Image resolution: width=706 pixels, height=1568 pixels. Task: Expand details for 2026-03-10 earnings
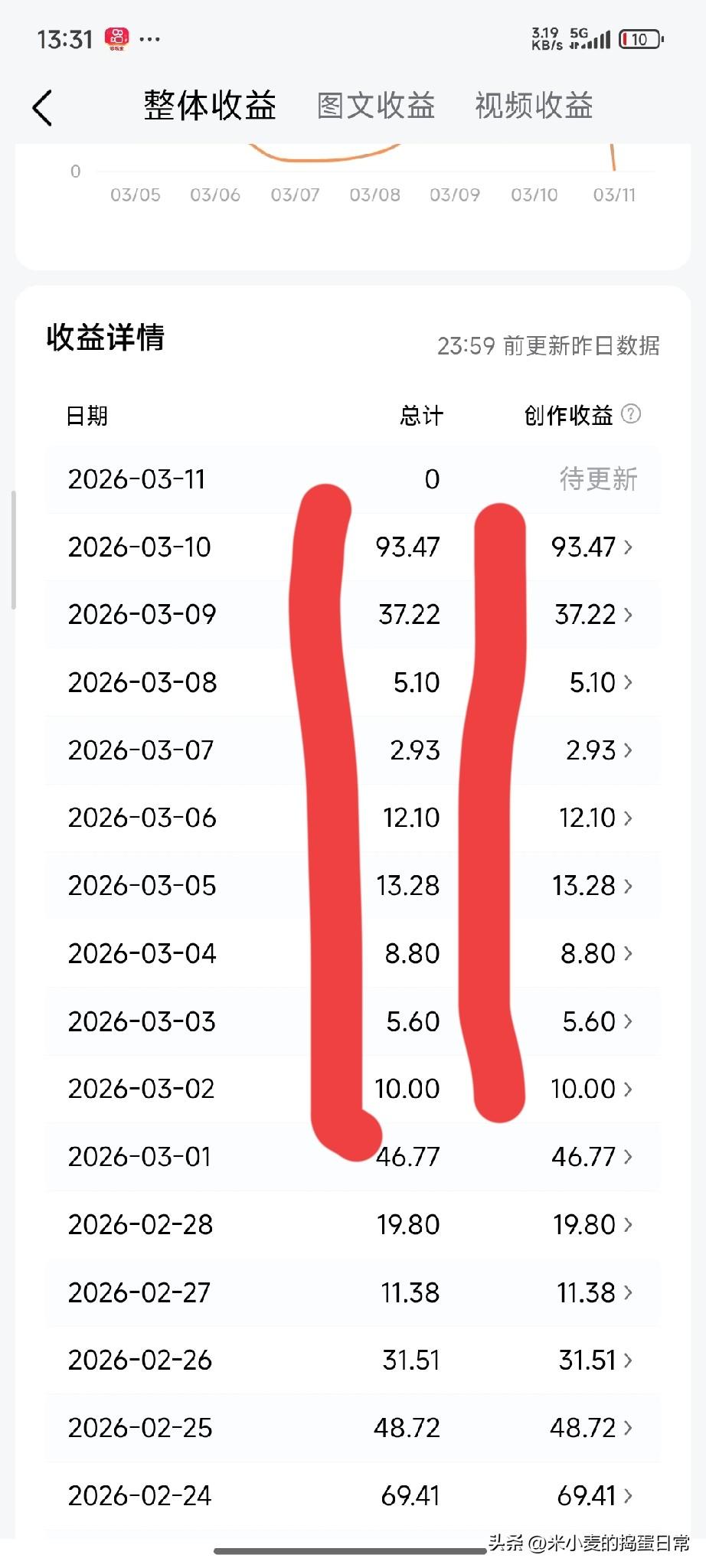[x=628, y=547]
